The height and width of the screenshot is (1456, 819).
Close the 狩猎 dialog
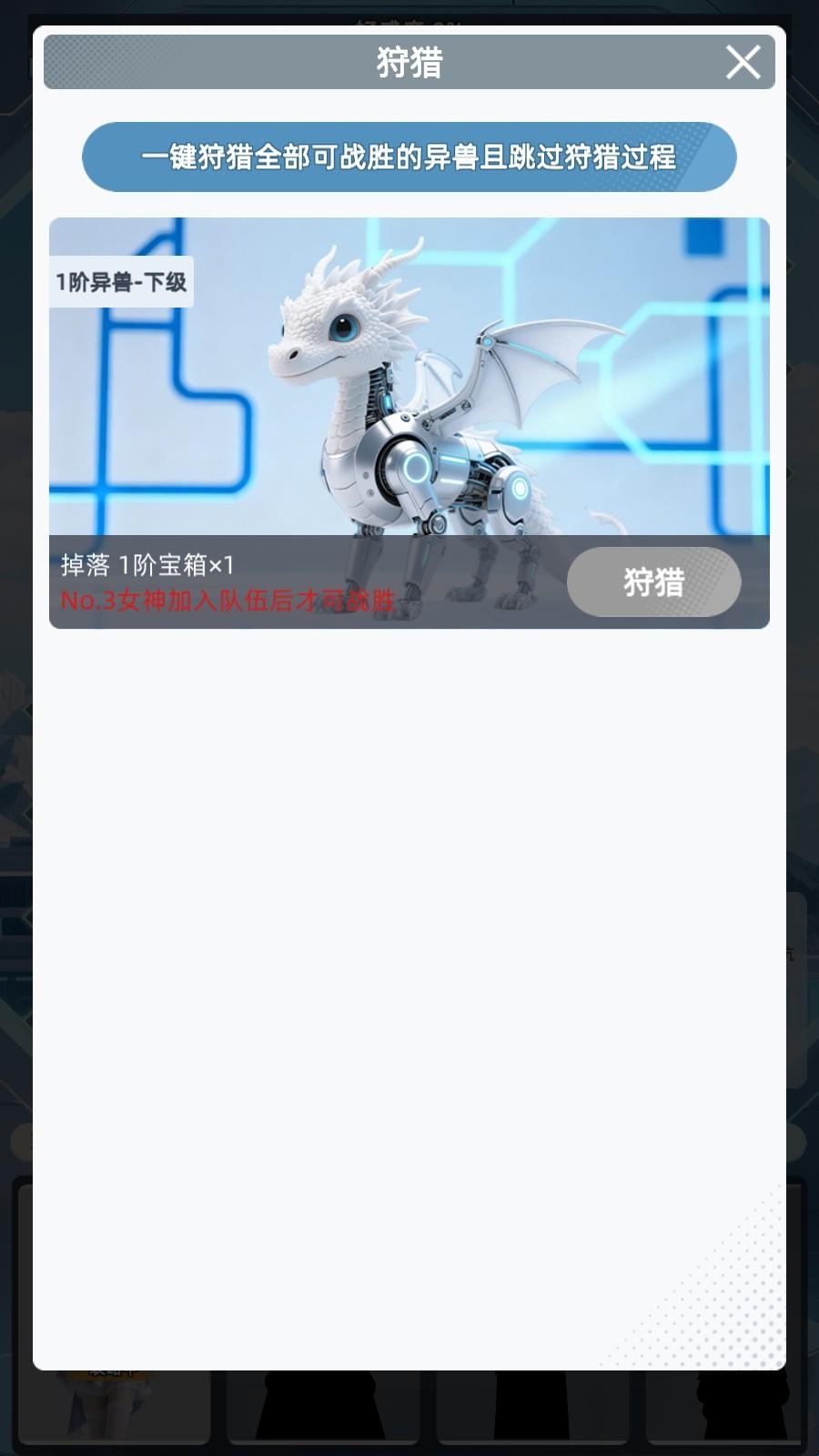point(743,63)
